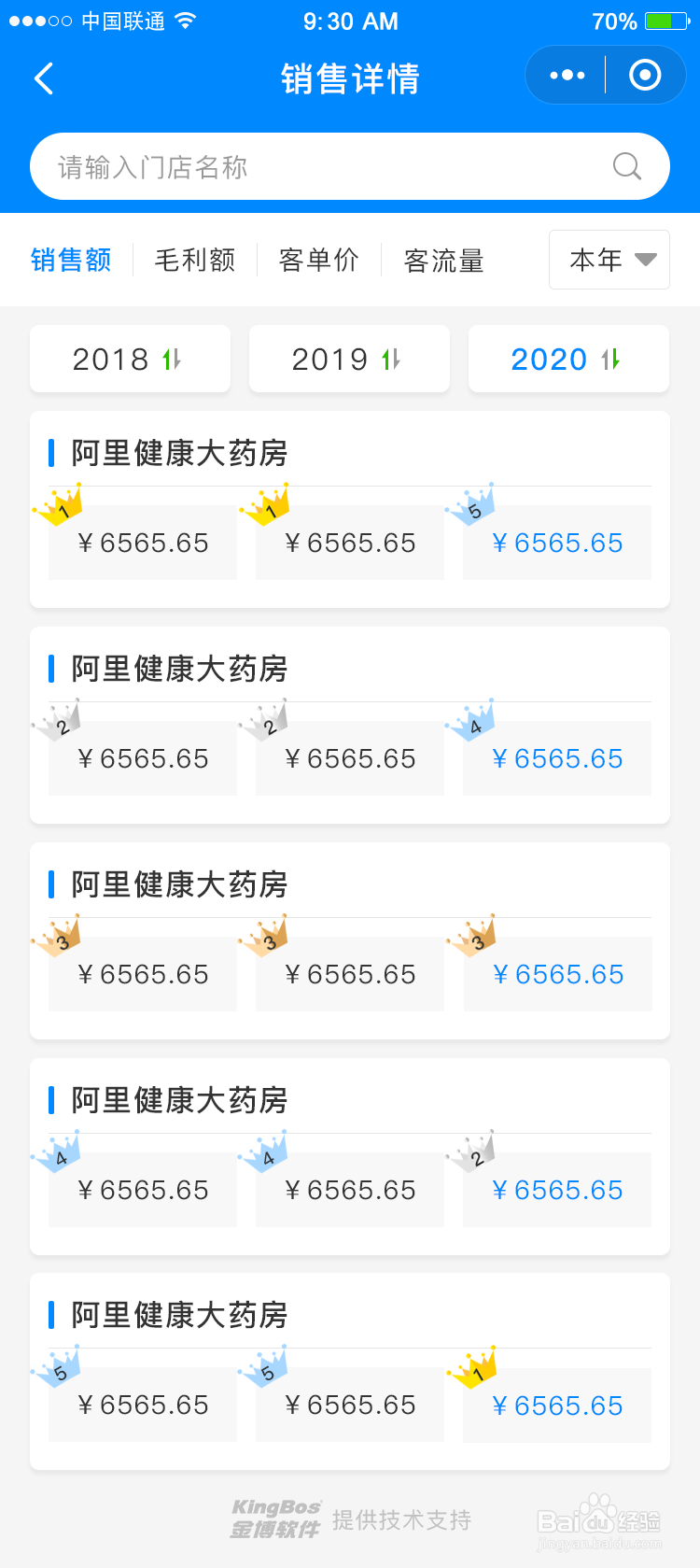Open the mini-program three-dot menu
The width and height of the screenshot is (700, 1568).
[567, 75]
